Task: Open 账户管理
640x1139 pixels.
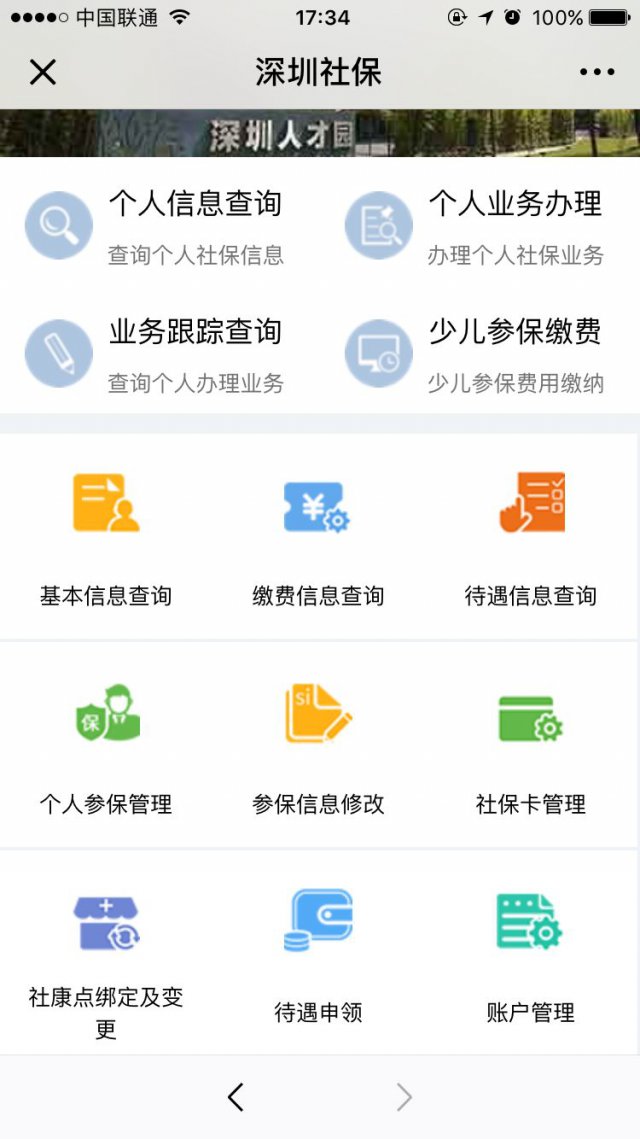Action: point(531,955)
